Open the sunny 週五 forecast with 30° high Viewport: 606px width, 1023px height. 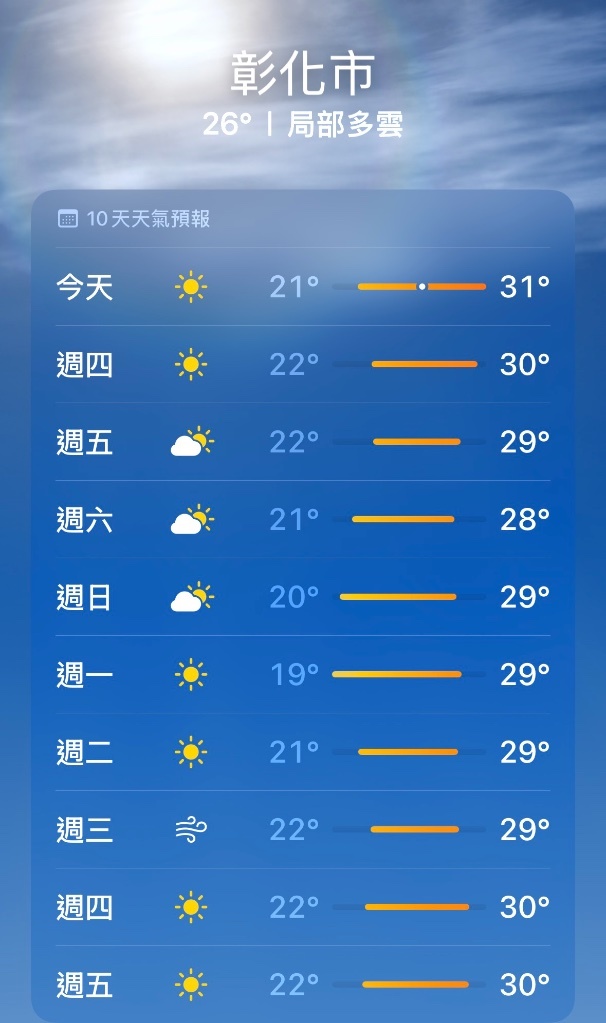click(302, 985)
